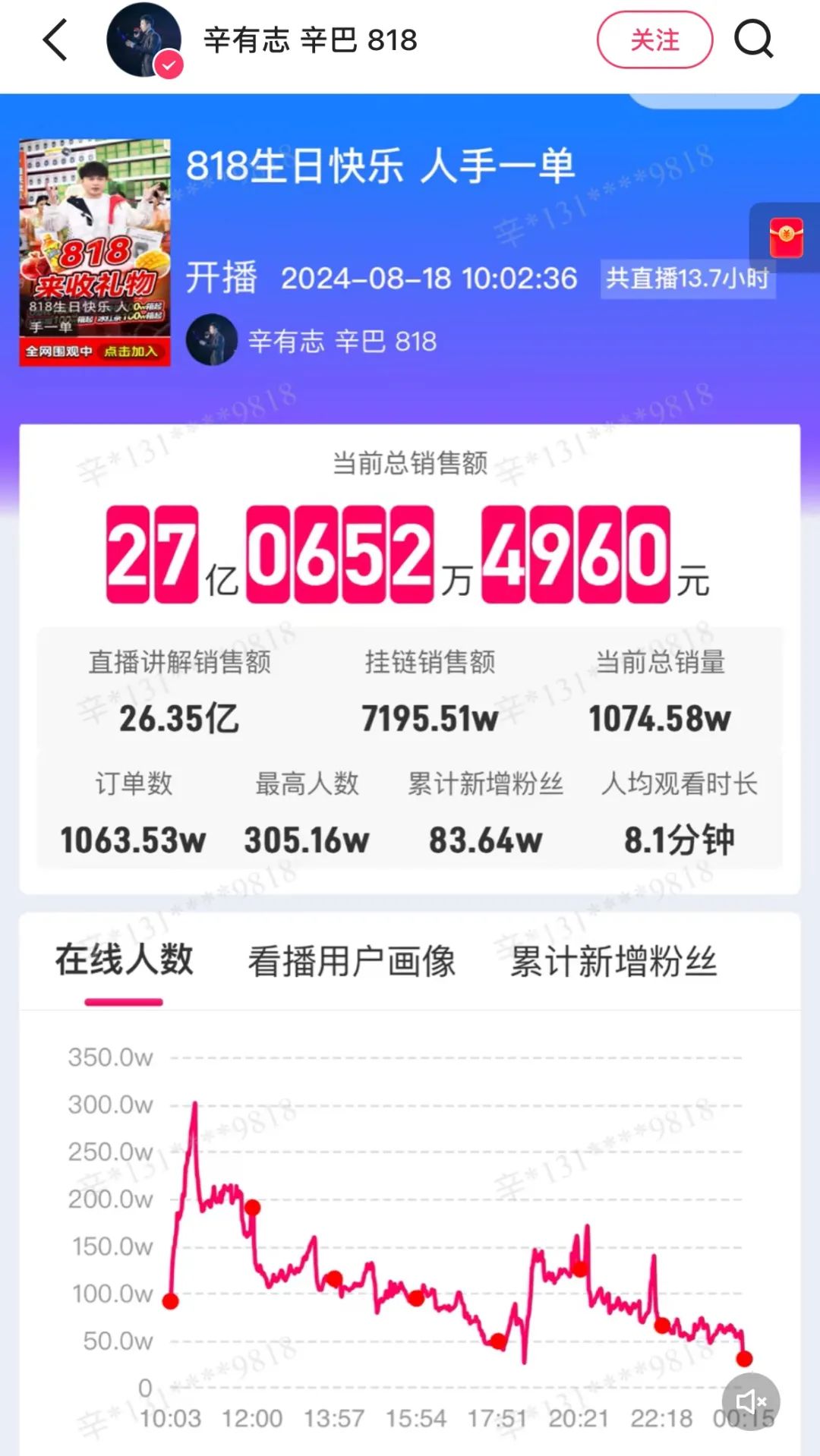The image size is (820, 1456).
Task: Open the search magnifier
Action: tap(753, 39)
